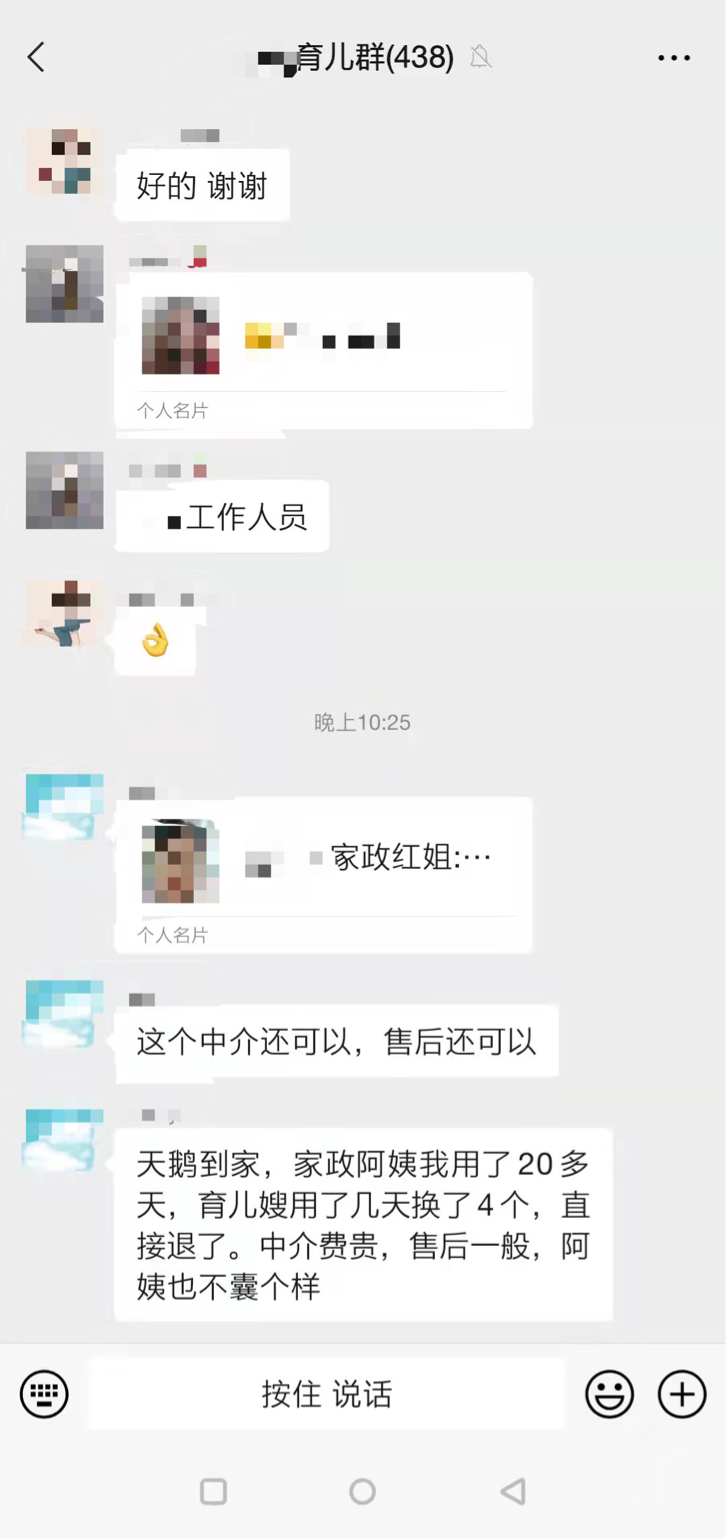Tap the system back triangle button
The height and width of the screenshot is (1539, 726).
[513, 1491]
